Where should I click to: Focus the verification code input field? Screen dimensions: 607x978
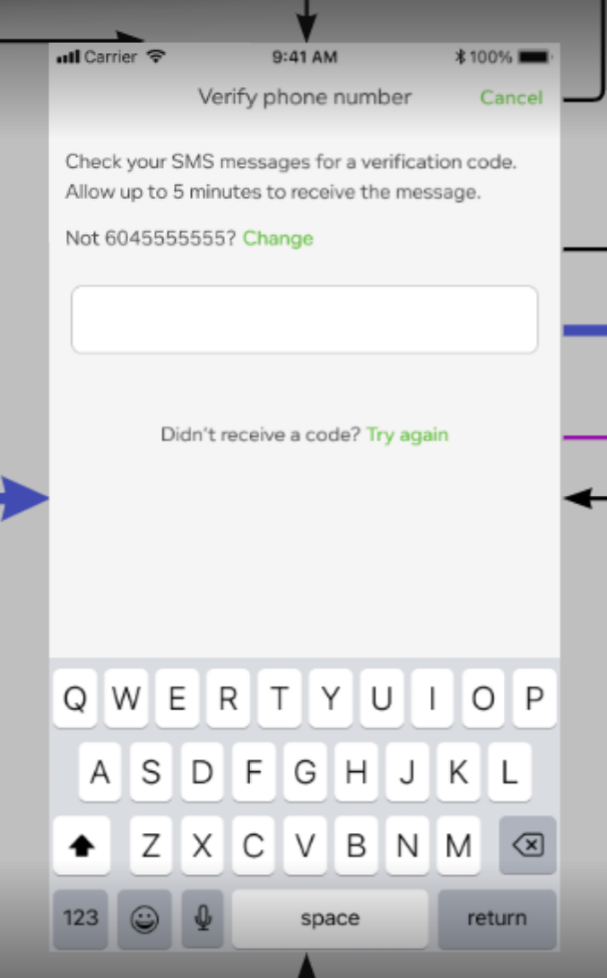click(x=304, y=319)
